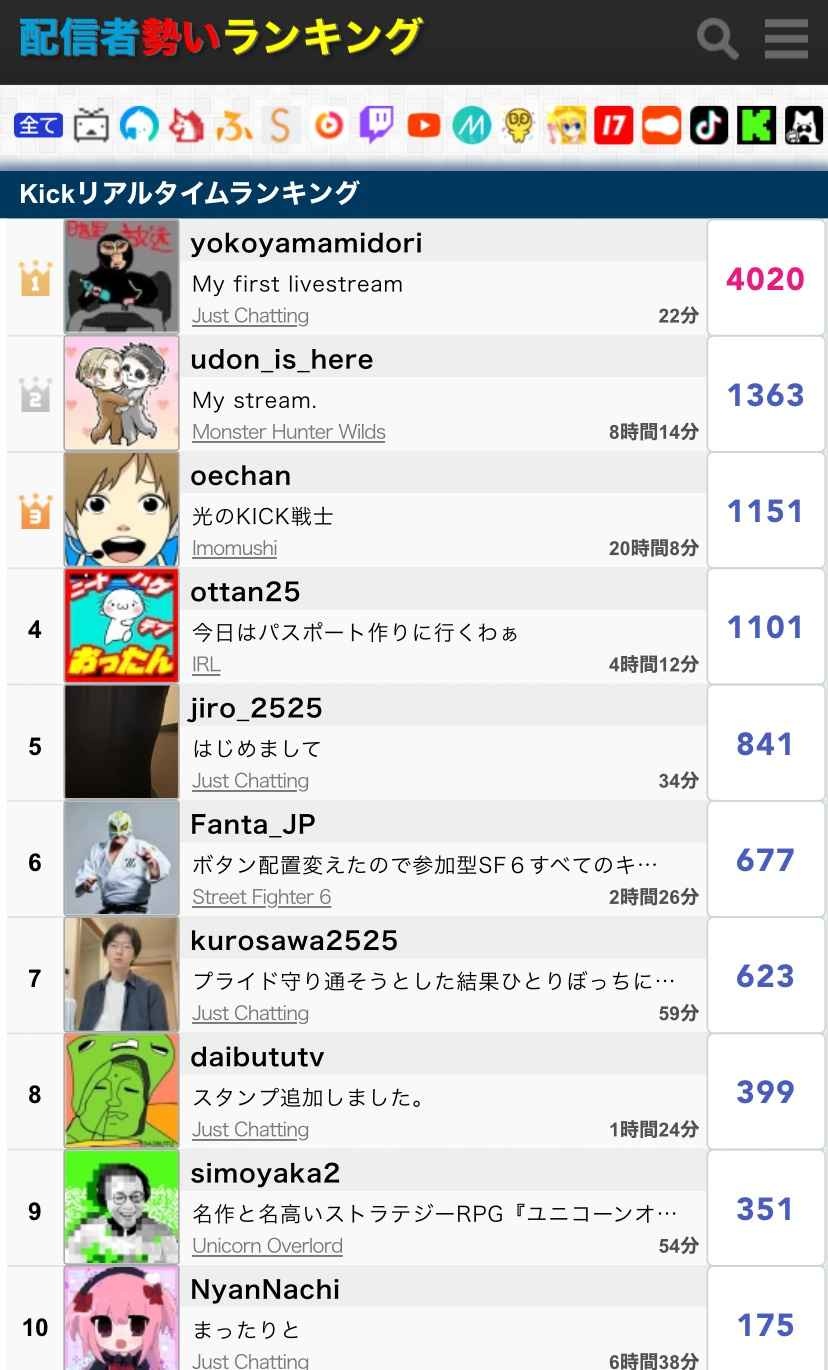Open the search magnifier icon
Screen dimensions: 828x1370
coord(717,39)
